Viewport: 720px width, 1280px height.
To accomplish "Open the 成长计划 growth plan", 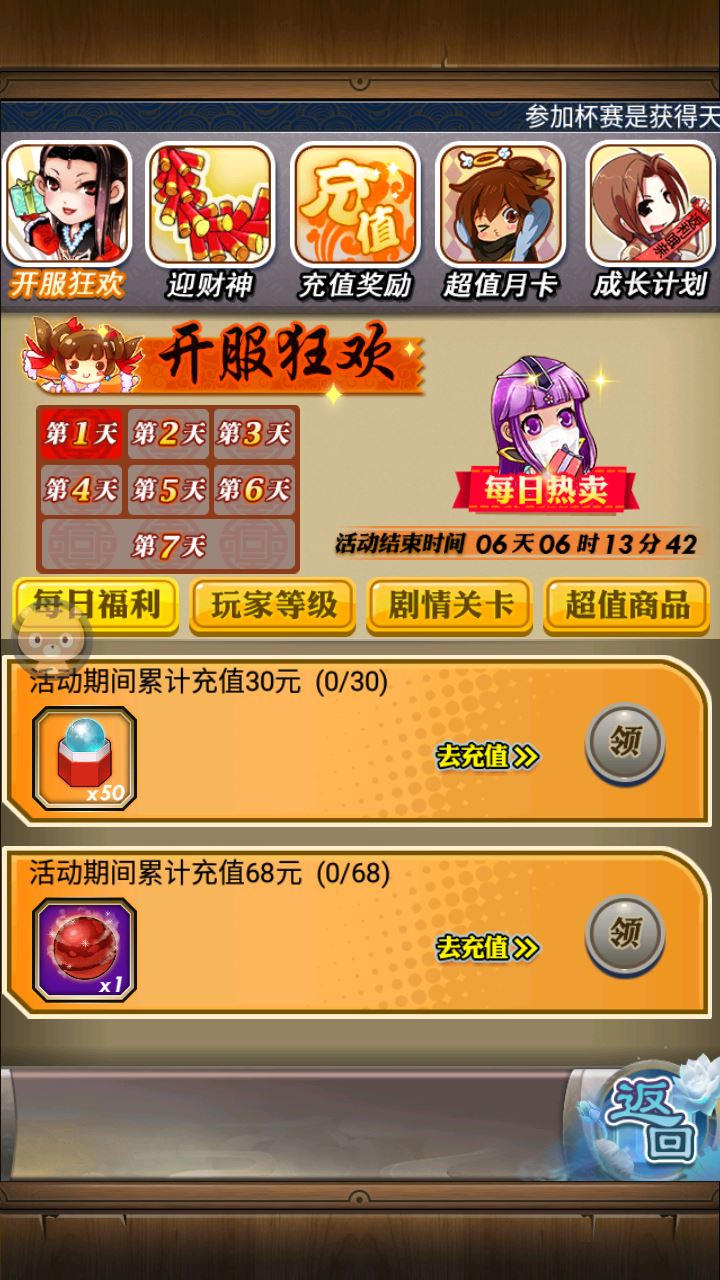I will (x=650, y=220).
